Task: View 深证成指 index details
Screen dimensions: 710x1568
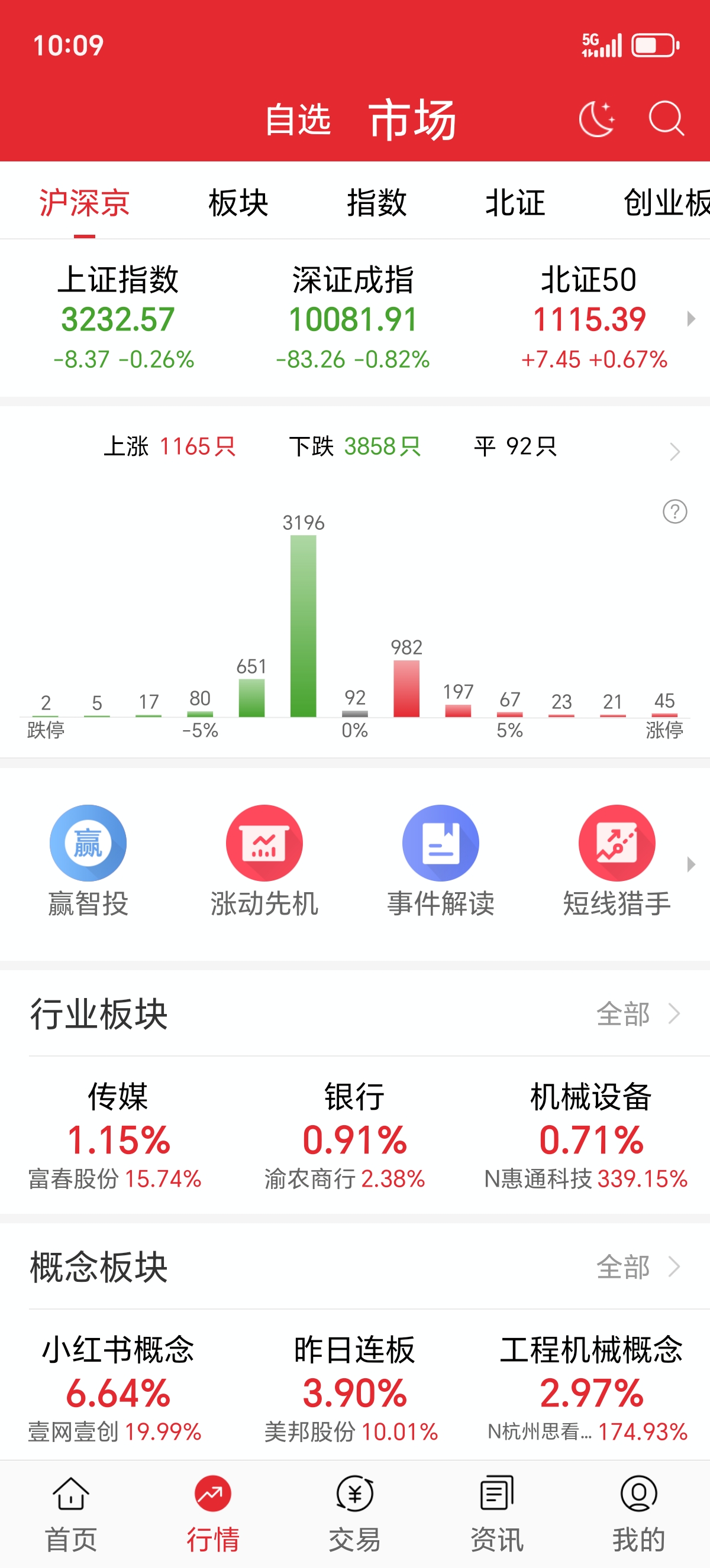Action: tap(353, 318)
